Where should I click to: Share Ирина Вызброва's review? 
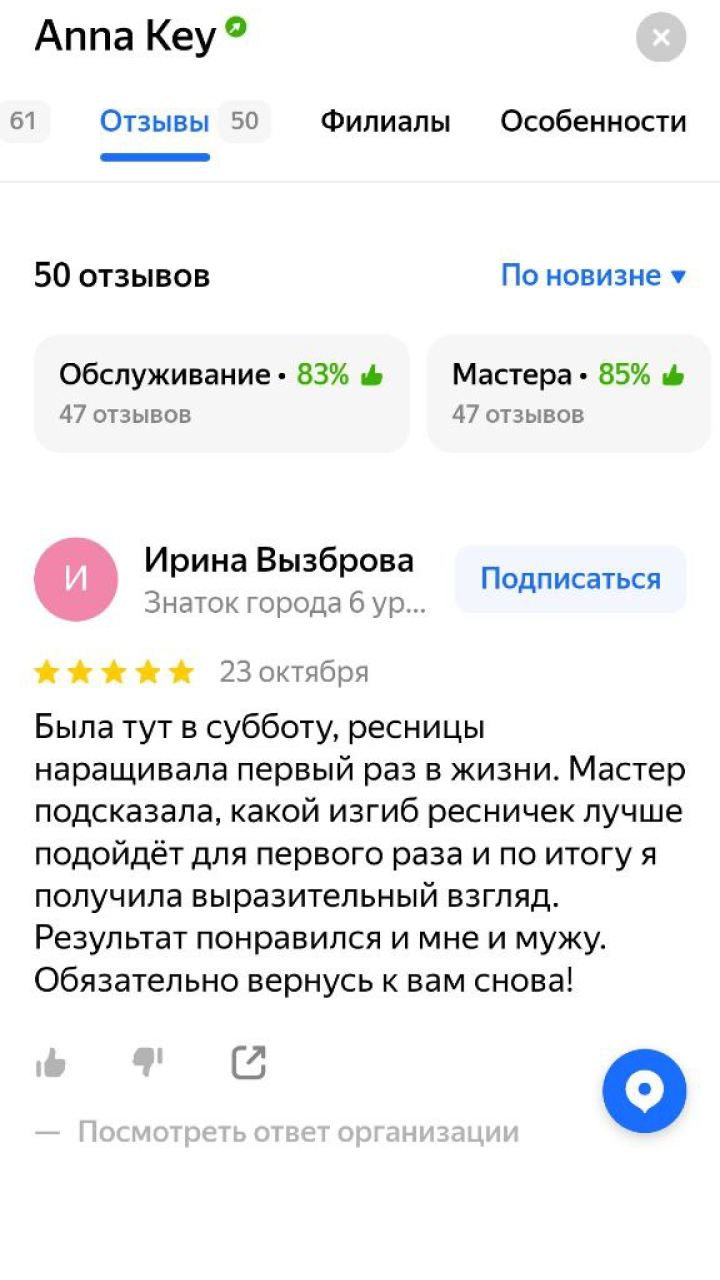249,1063
